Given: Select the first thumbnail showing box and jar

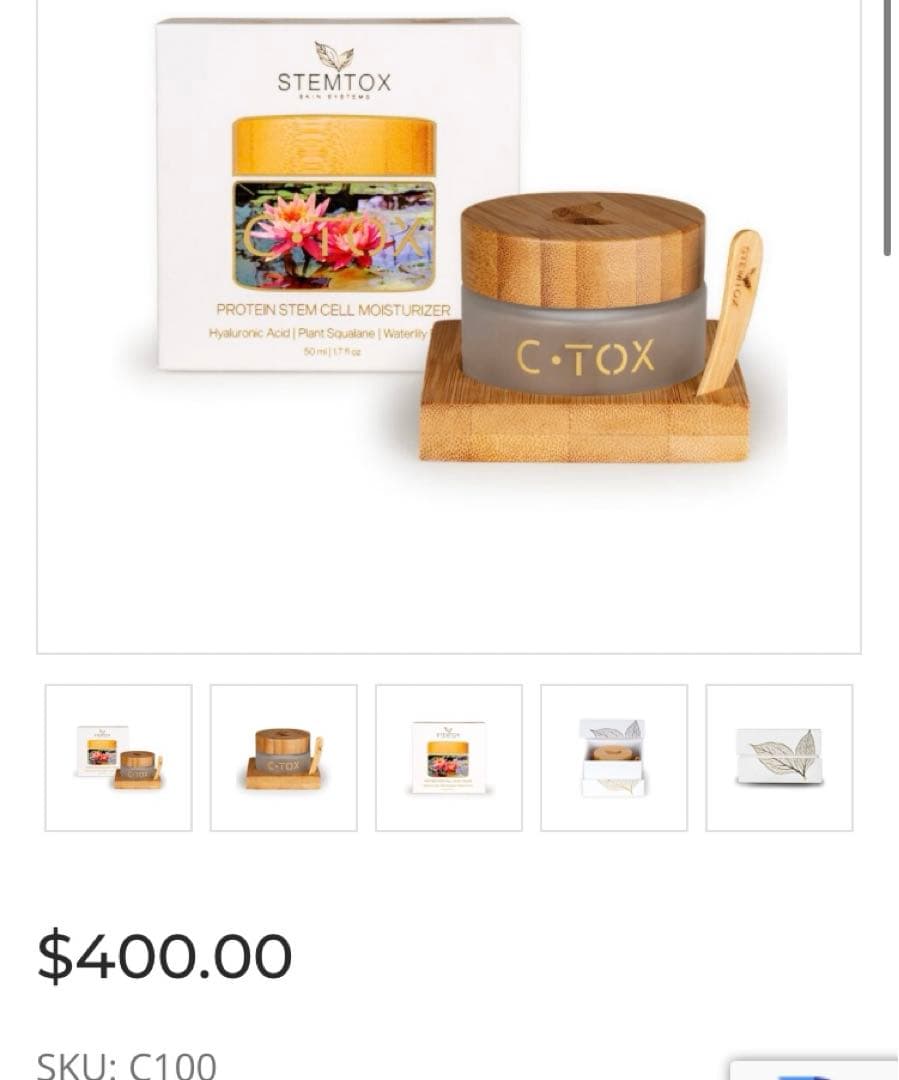Looking at the screenshot, I should click(118, 758).
